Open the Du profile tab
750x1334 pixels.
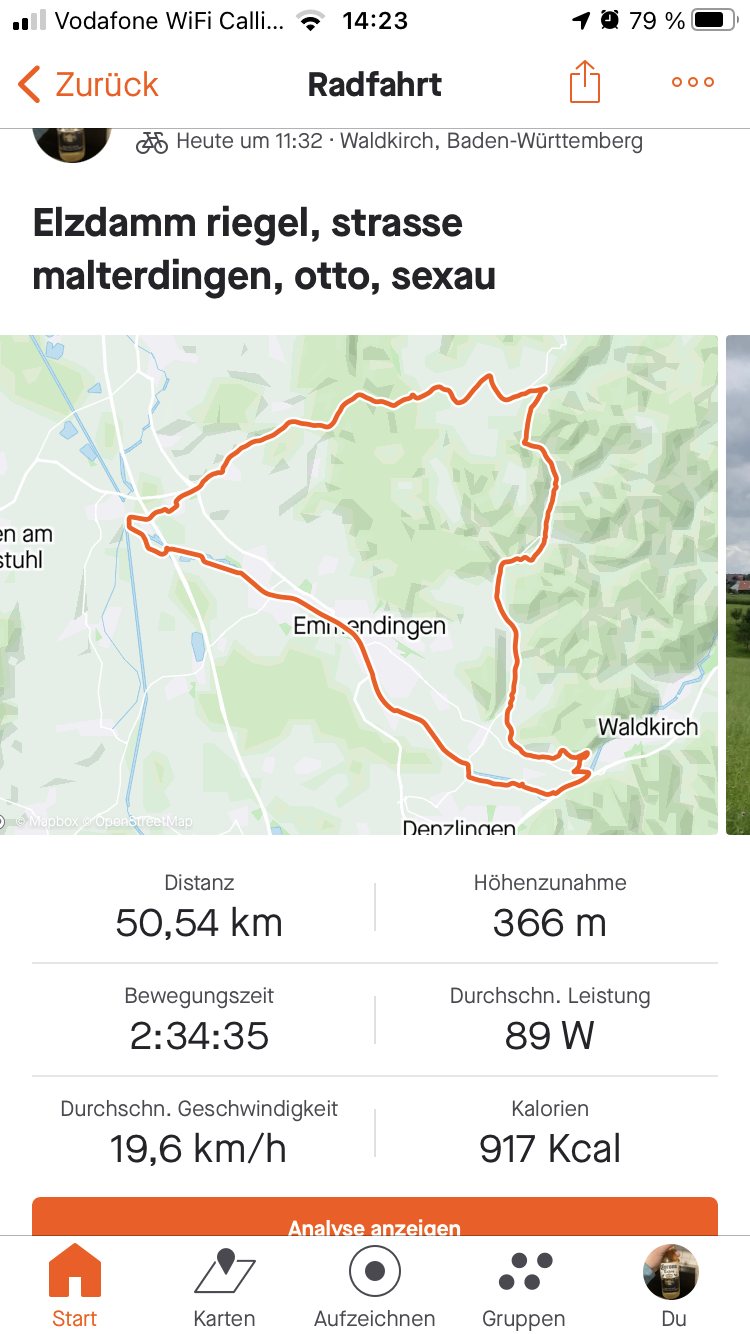click(x=672, y=1285)
